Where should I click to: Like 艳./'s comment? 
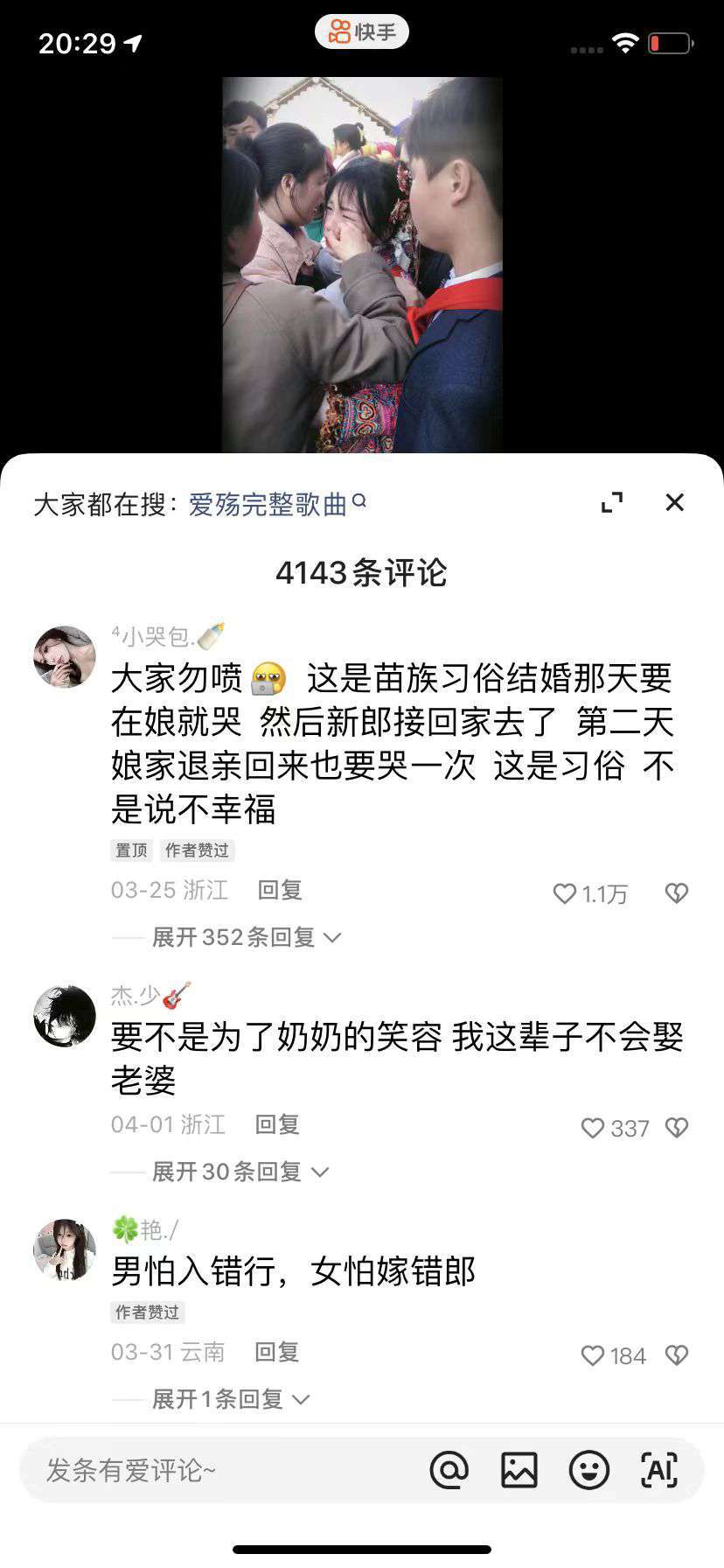pyautogui.click(x=614, y=1355)
